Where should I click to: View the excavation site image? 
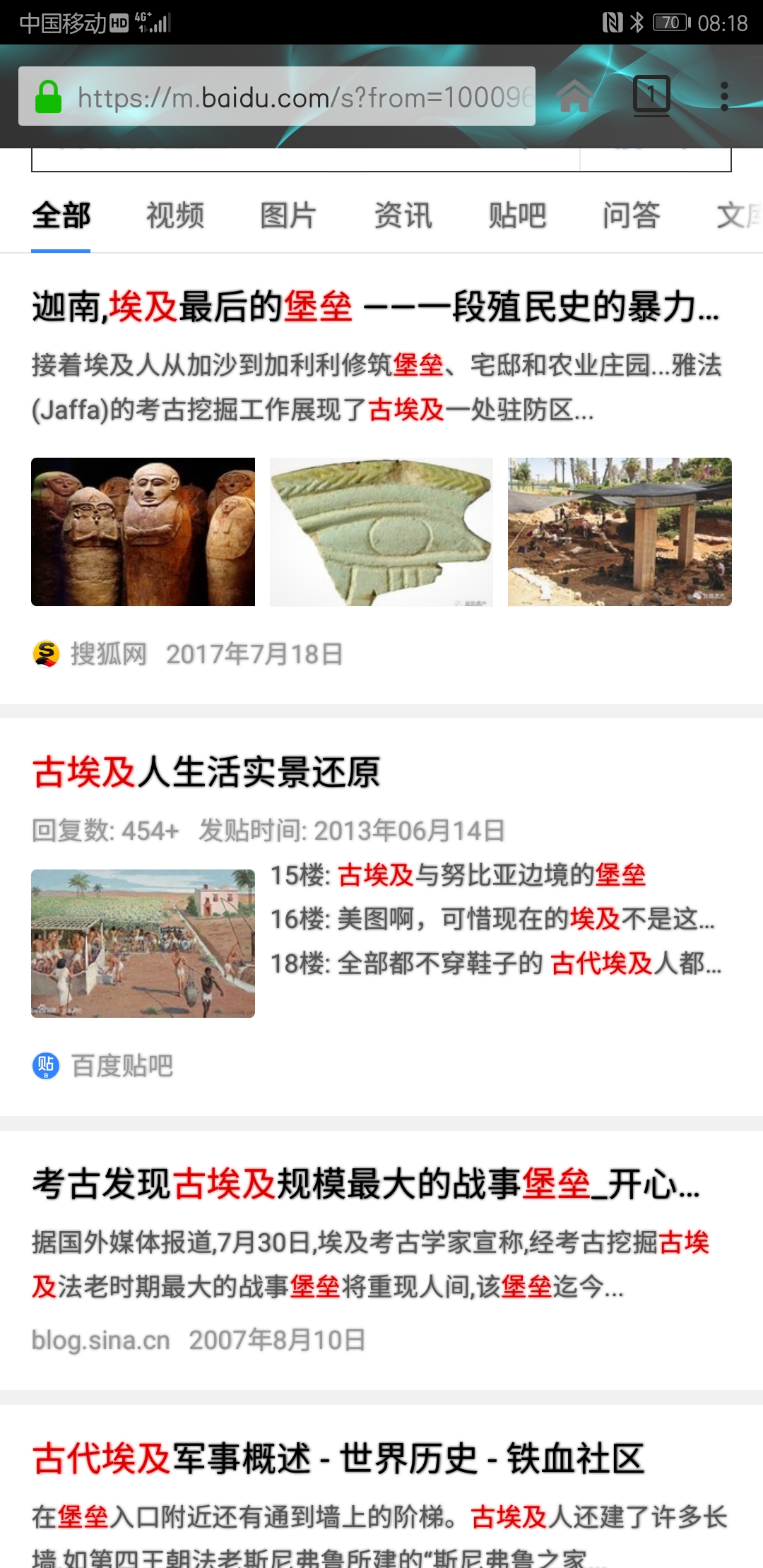point(620,532)
